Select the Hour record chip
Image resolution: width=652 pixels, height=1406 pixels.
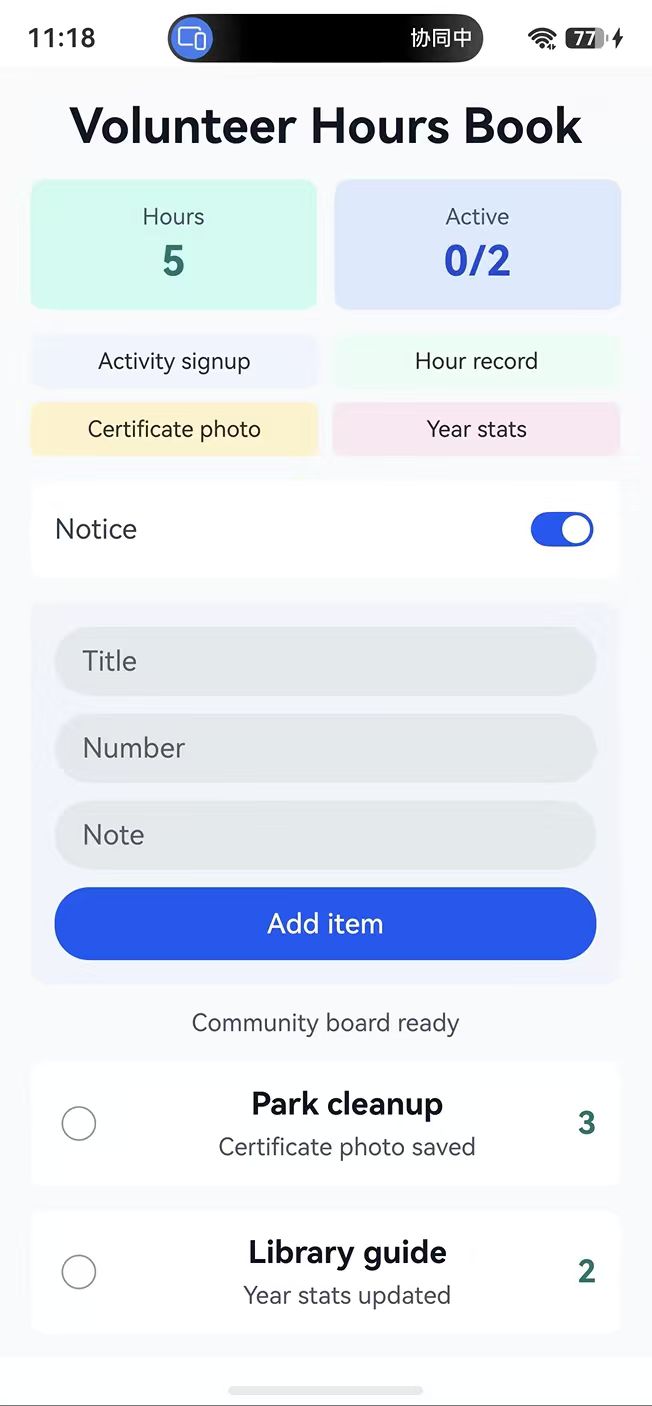coord(476,361)
